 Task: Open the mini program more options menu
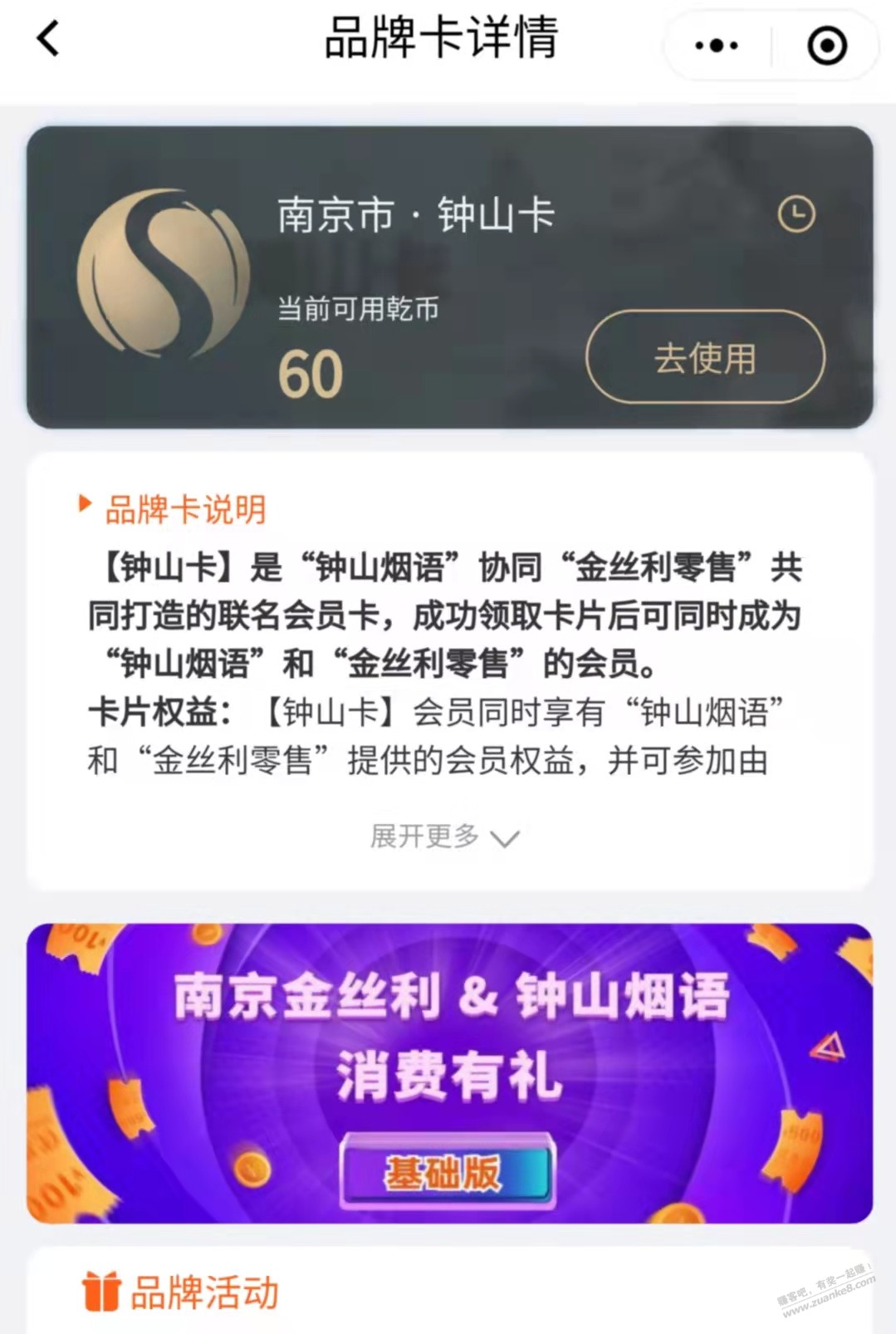click(x=716, y=45)
